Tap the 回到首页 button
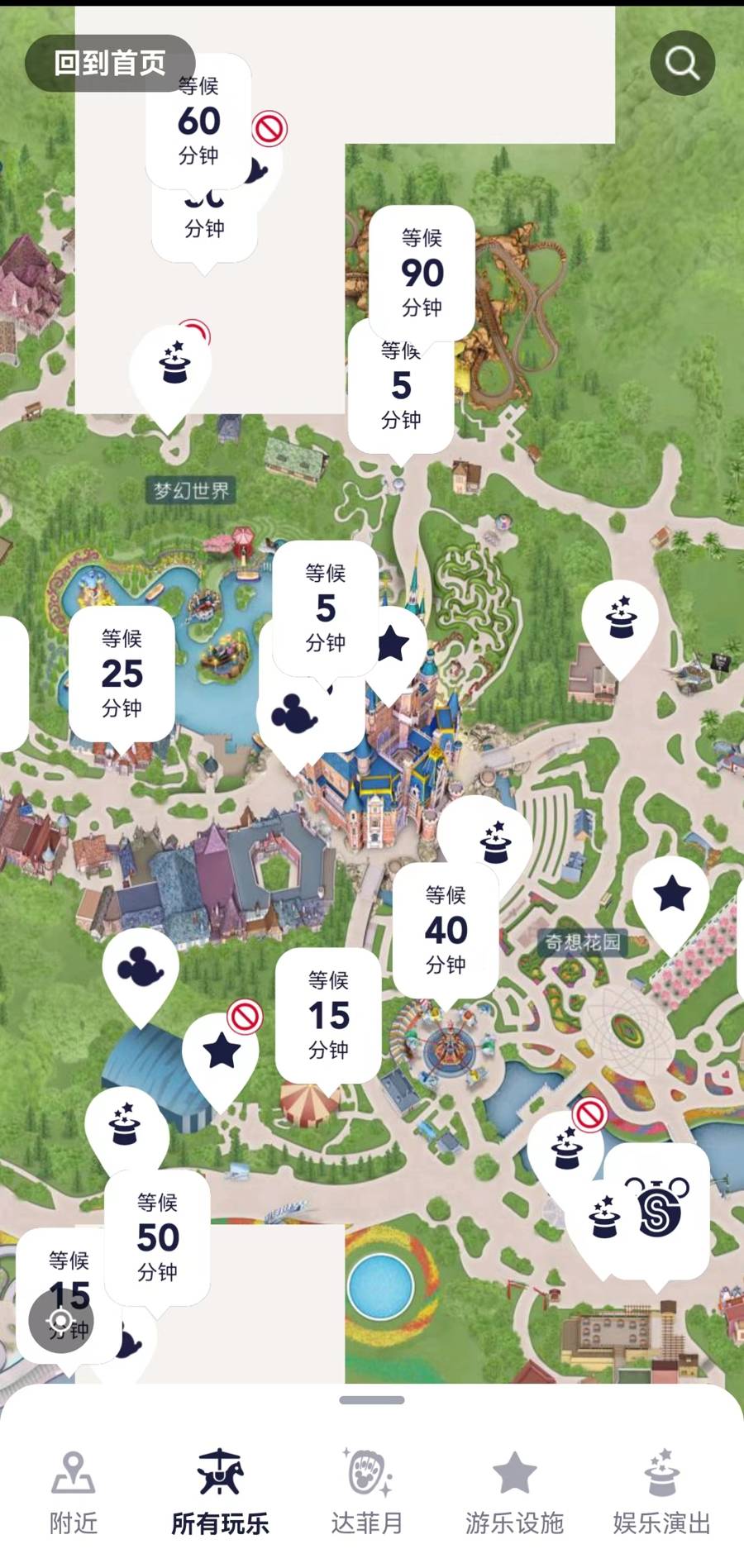Viewport: 744px width, 1568px height. pos(110,63)
